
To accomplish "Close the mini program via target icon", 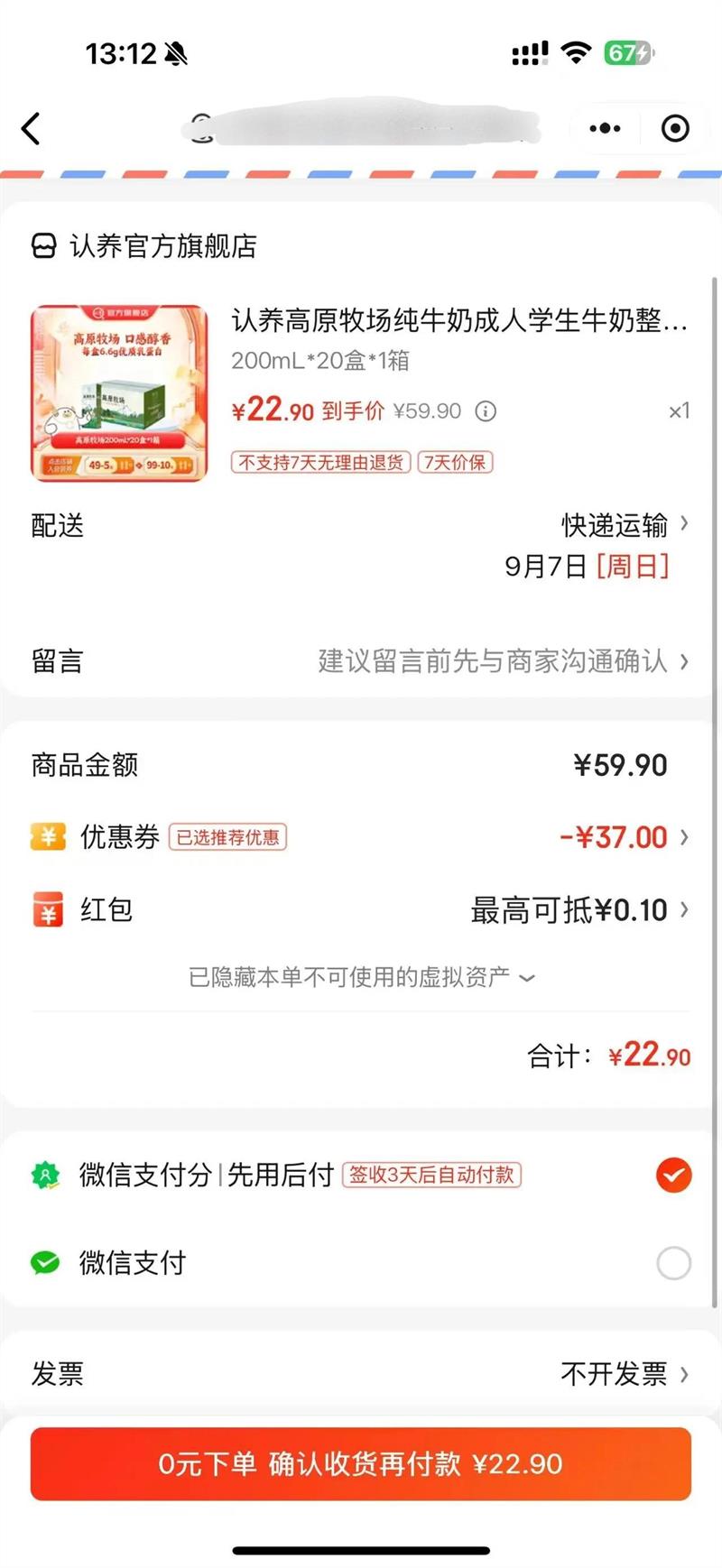I will pos(674,129).
